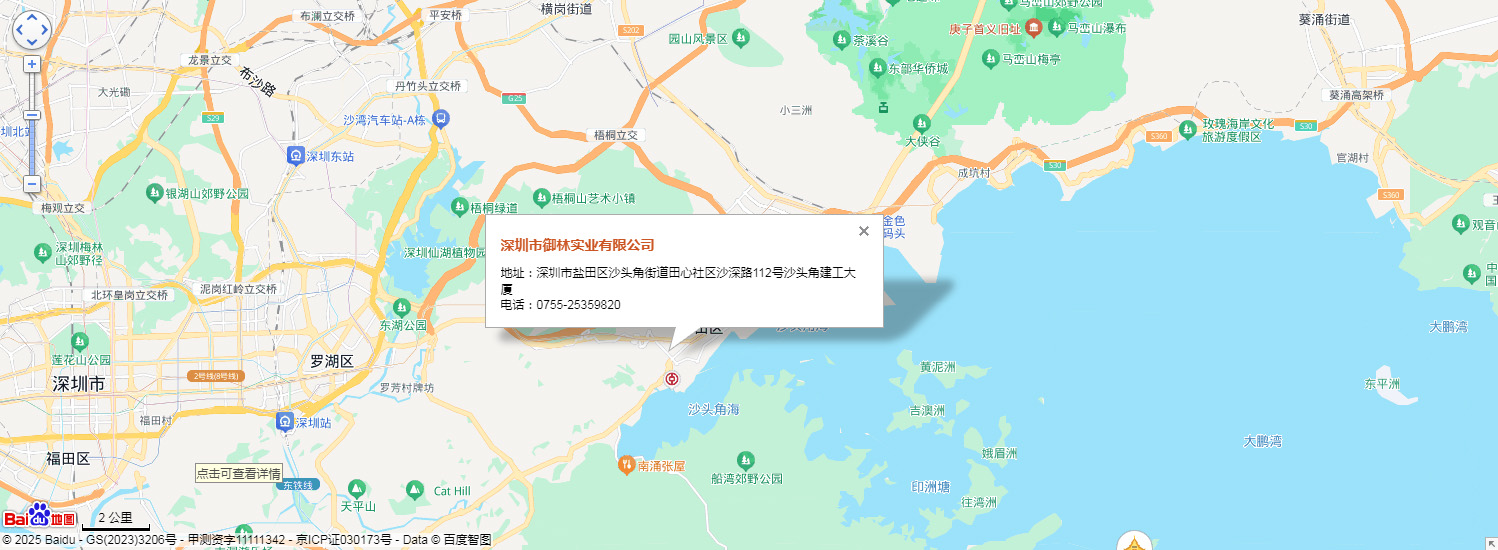Open the 庚子首义旧址 museum marker

coord(1032,27)
